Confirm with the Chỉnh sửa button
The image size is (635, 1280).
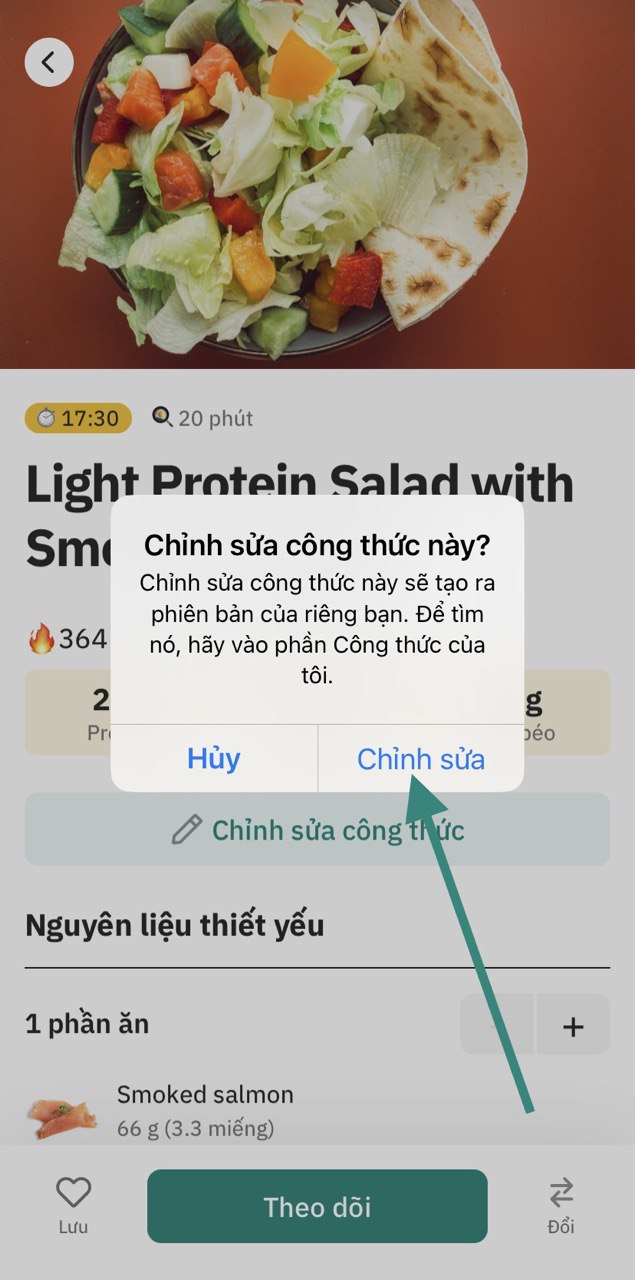421,759
